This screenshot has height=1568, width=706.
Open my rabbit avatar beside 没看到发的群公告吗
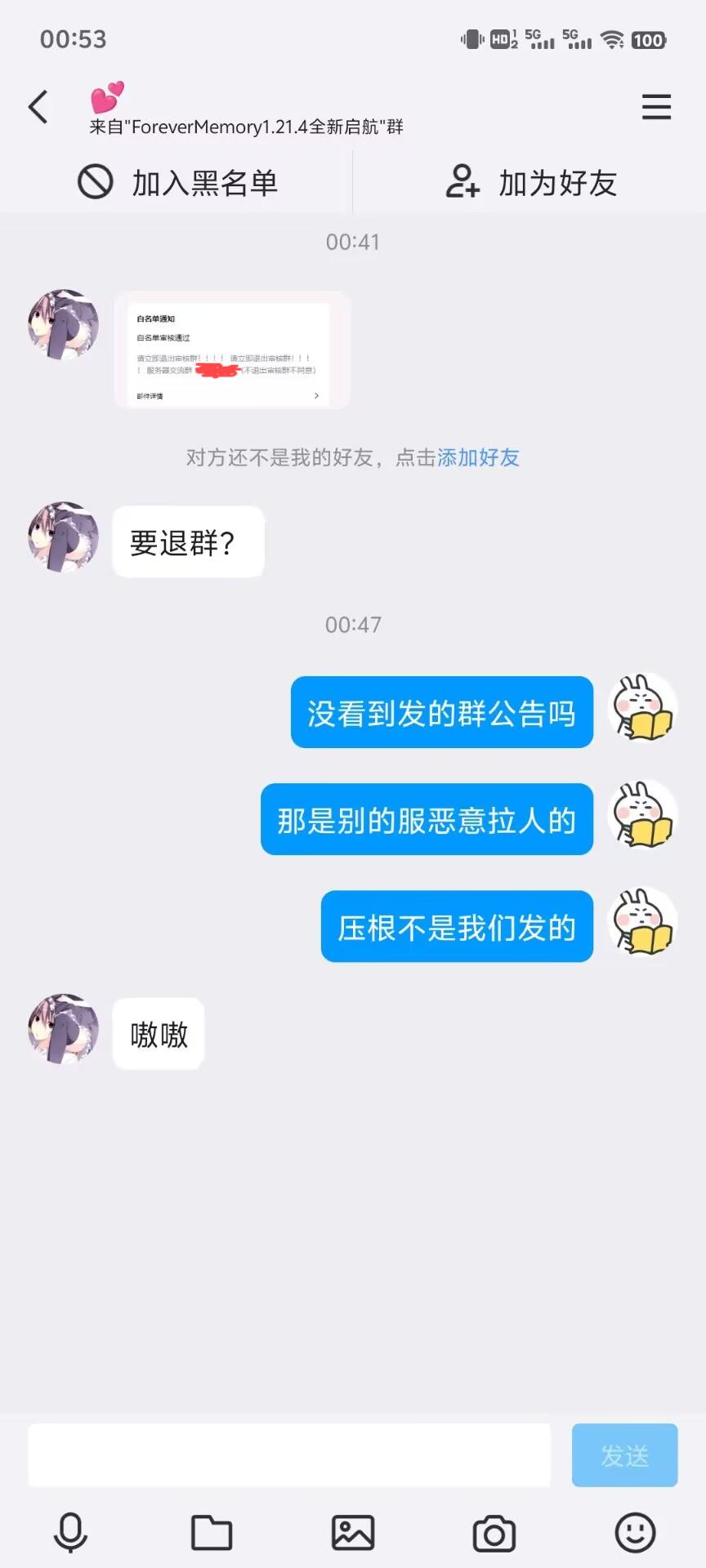(644, 708)
